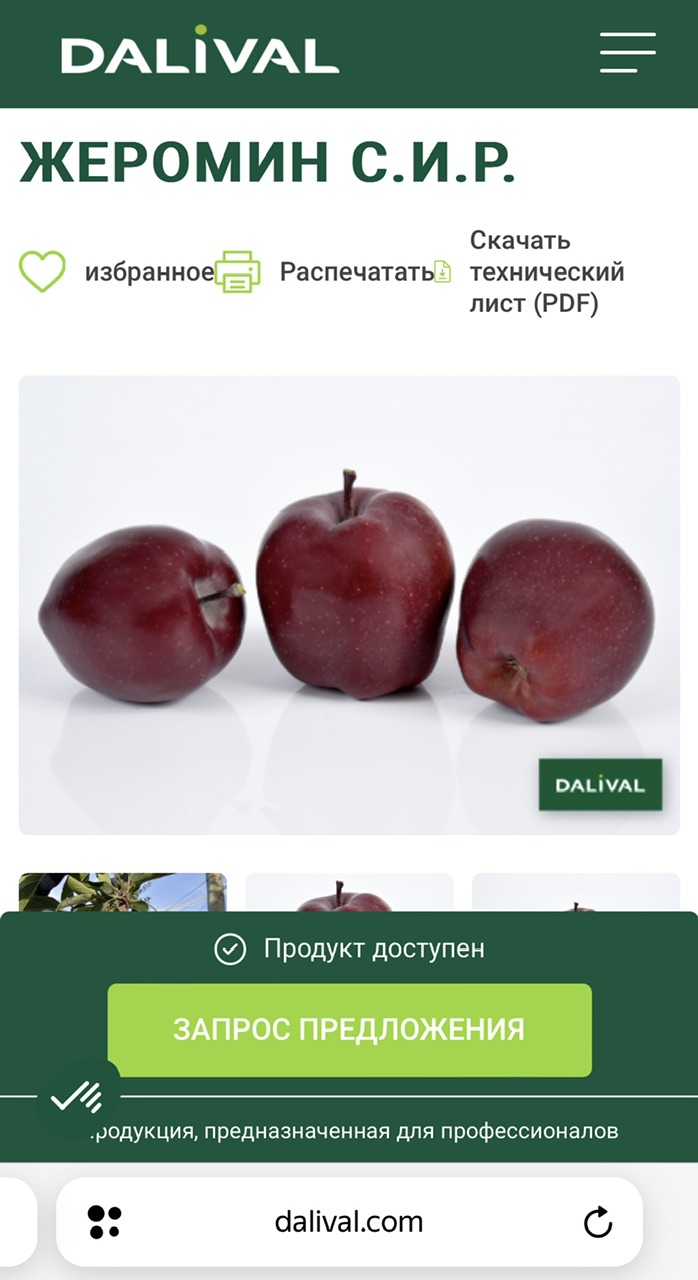Image resolution: width=698 pixels, height=1280 pixels.
Task: Go to the Dalival homepage logo
Action: click(200, 53)
